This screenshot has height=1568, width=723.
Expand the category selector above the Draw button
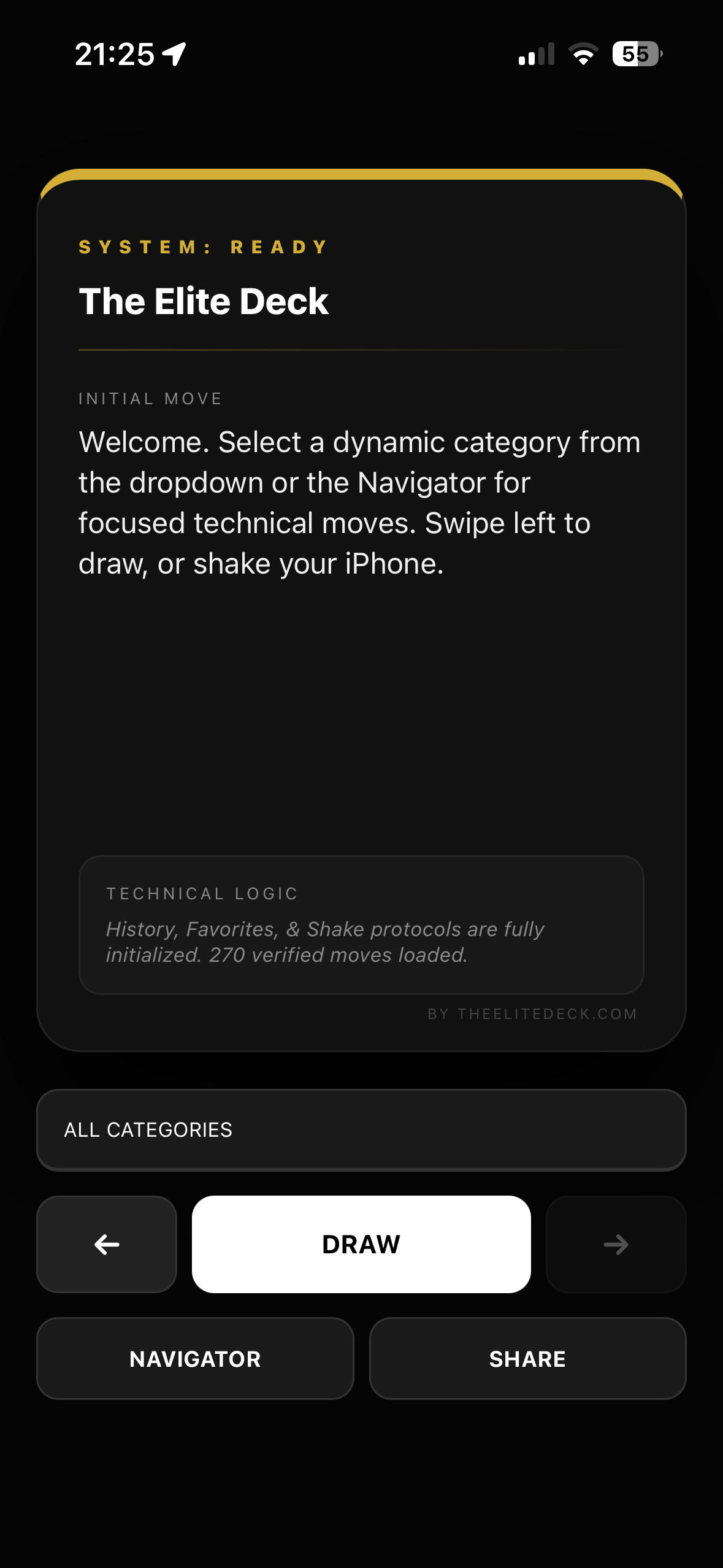pyautogui.click(x=361, y=1129)
